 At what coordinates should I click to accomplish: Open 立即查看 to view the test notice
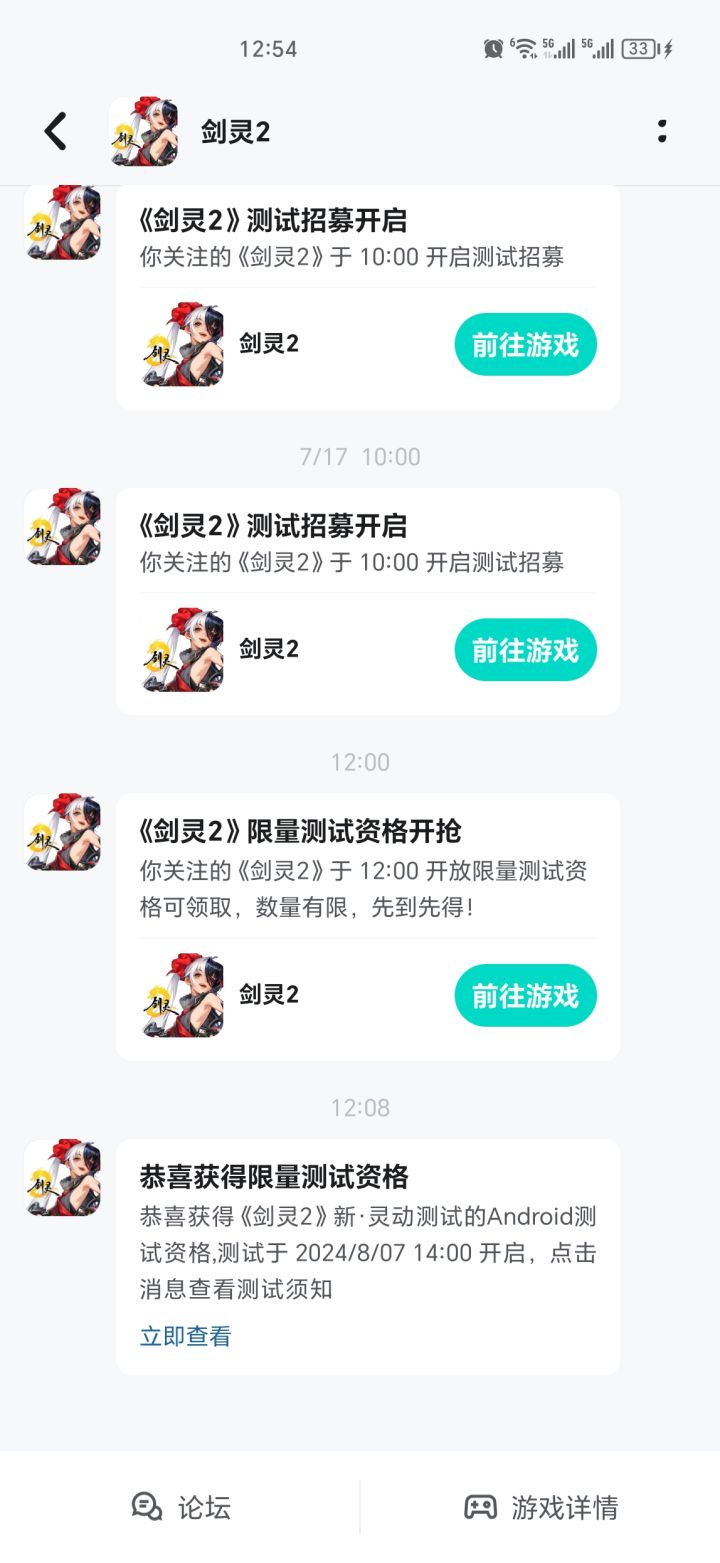coord(182,1336)
